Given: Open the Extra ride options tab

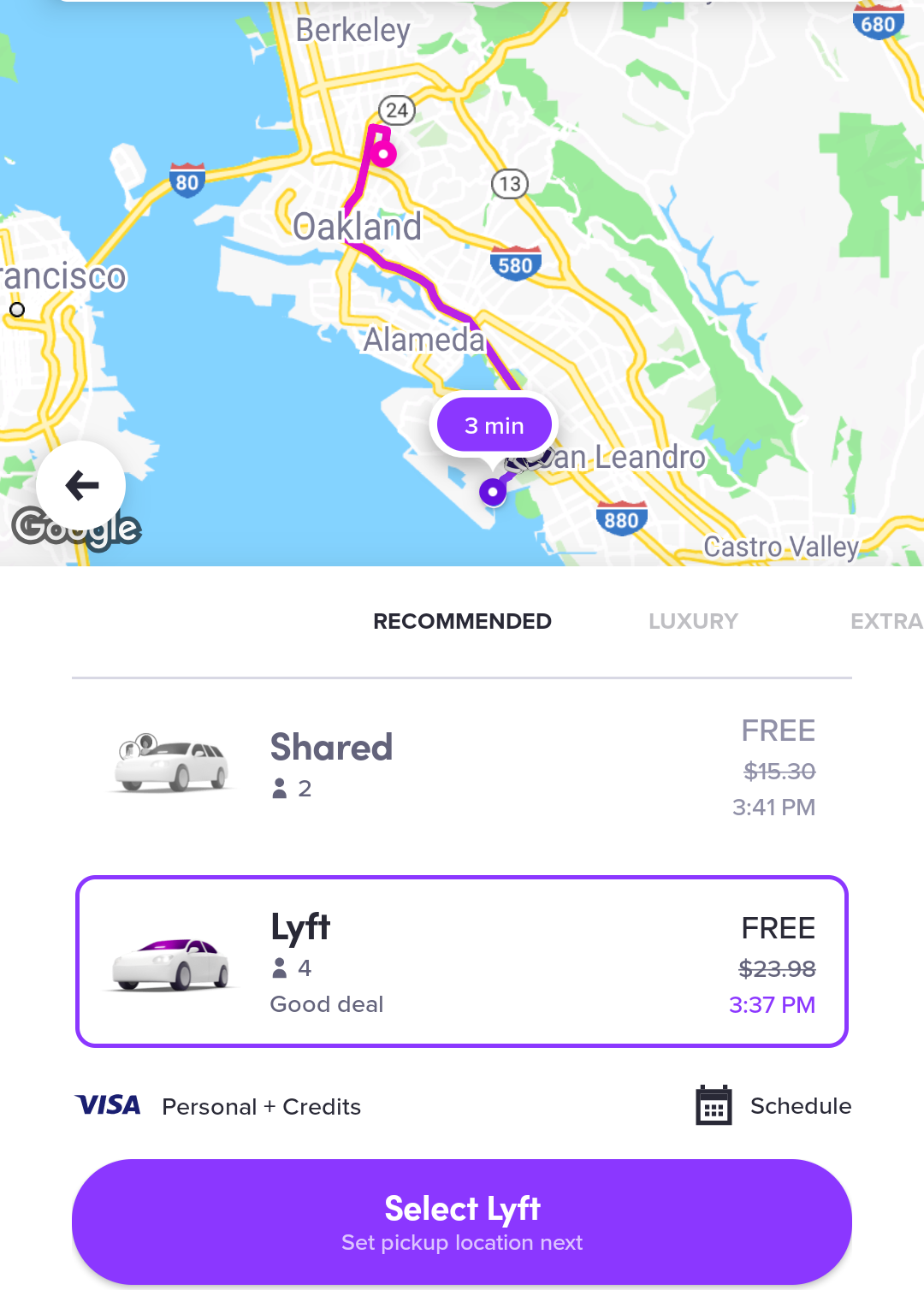Looking at the screenshot, I should pos(885,621).
